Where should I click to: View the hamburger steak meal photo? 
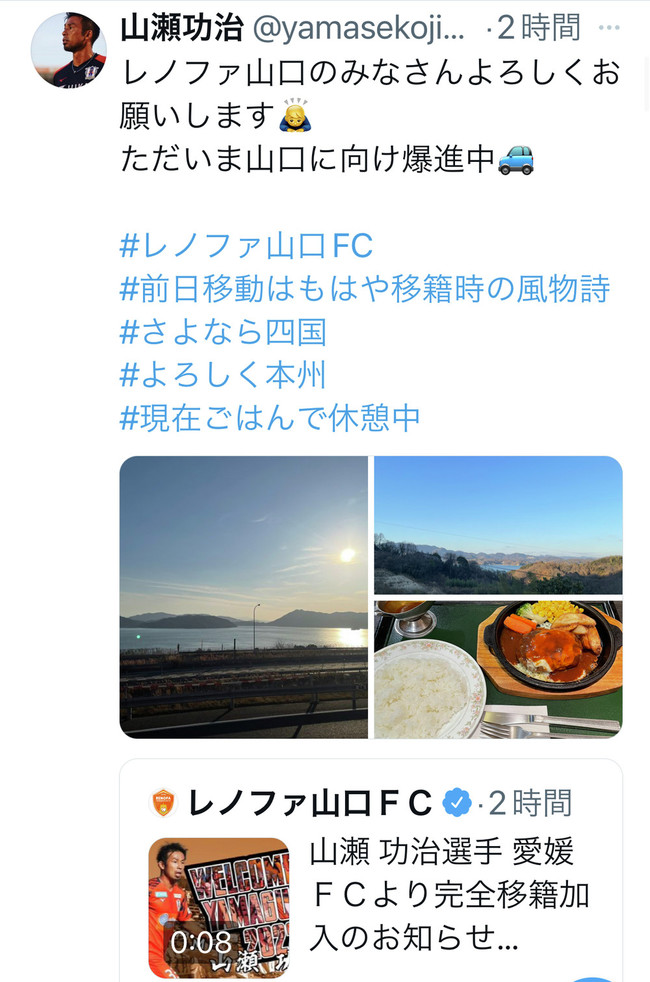click(498, 669)
